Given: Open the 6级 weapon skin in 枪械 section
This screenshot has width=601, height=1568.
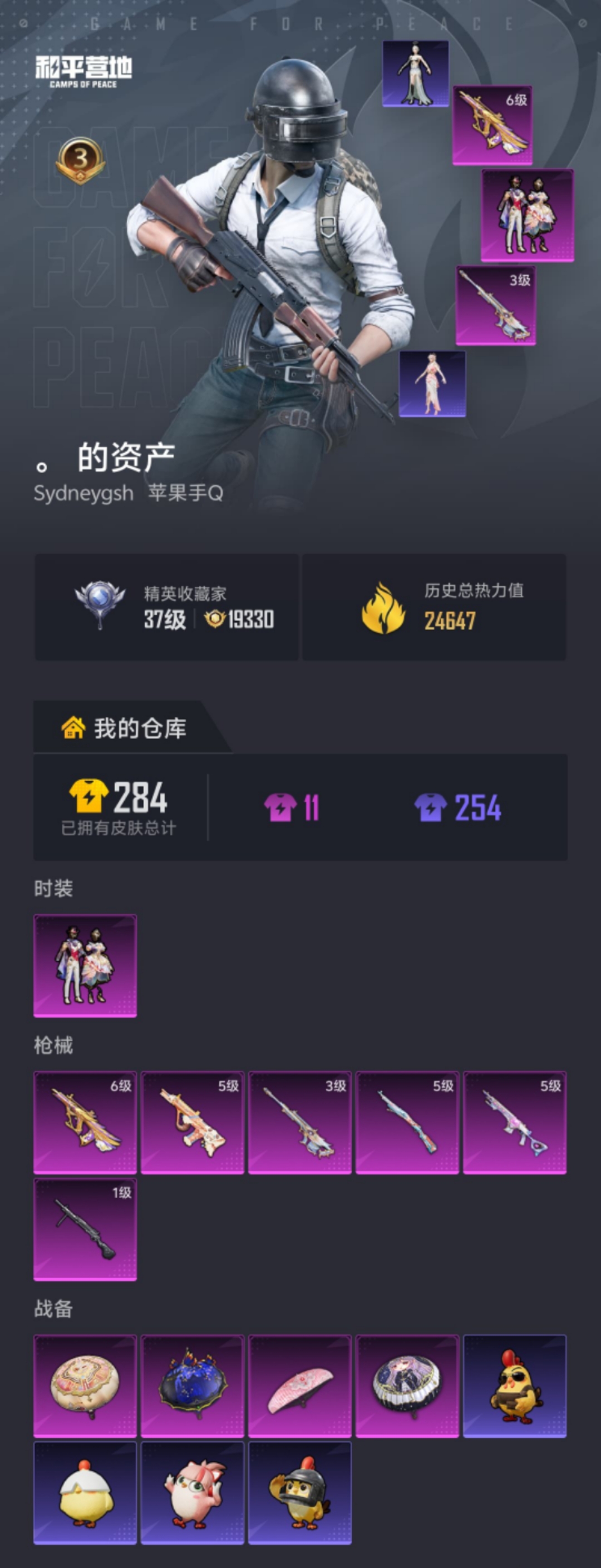Looking at the screenshot, I should pos(85,1128).
